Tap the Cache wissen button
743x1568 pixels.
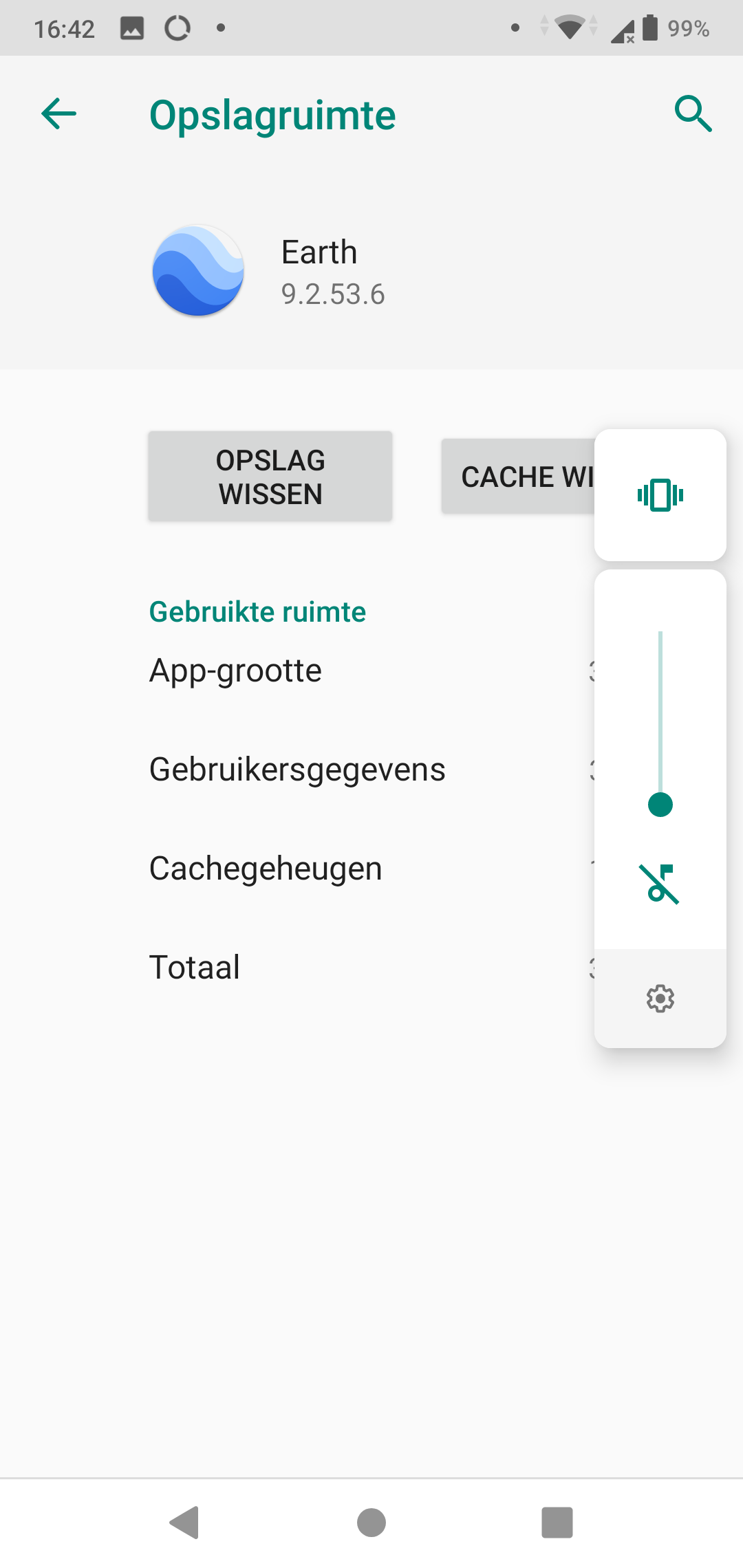coord(518,477)
